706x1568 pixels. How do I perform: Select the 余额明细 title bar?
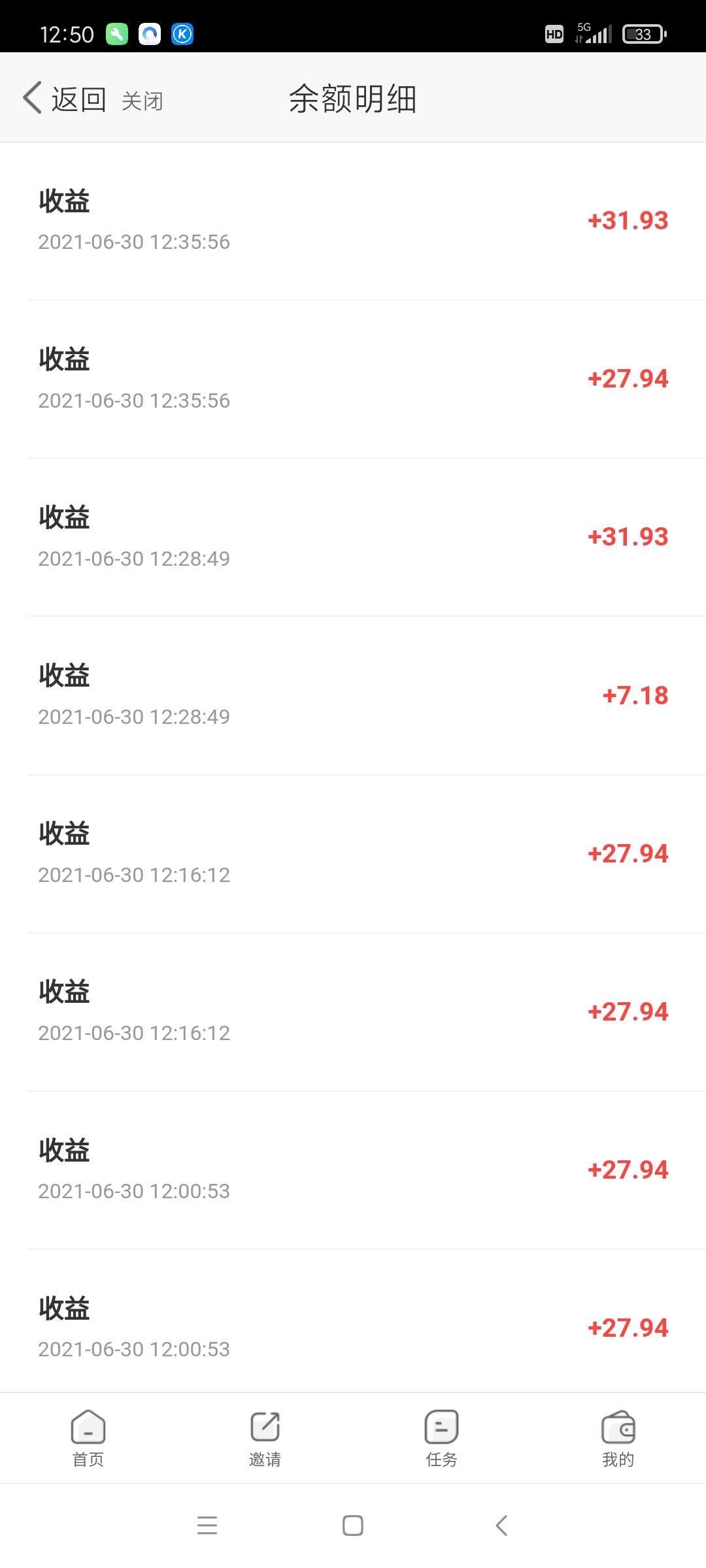coord(353,99)
